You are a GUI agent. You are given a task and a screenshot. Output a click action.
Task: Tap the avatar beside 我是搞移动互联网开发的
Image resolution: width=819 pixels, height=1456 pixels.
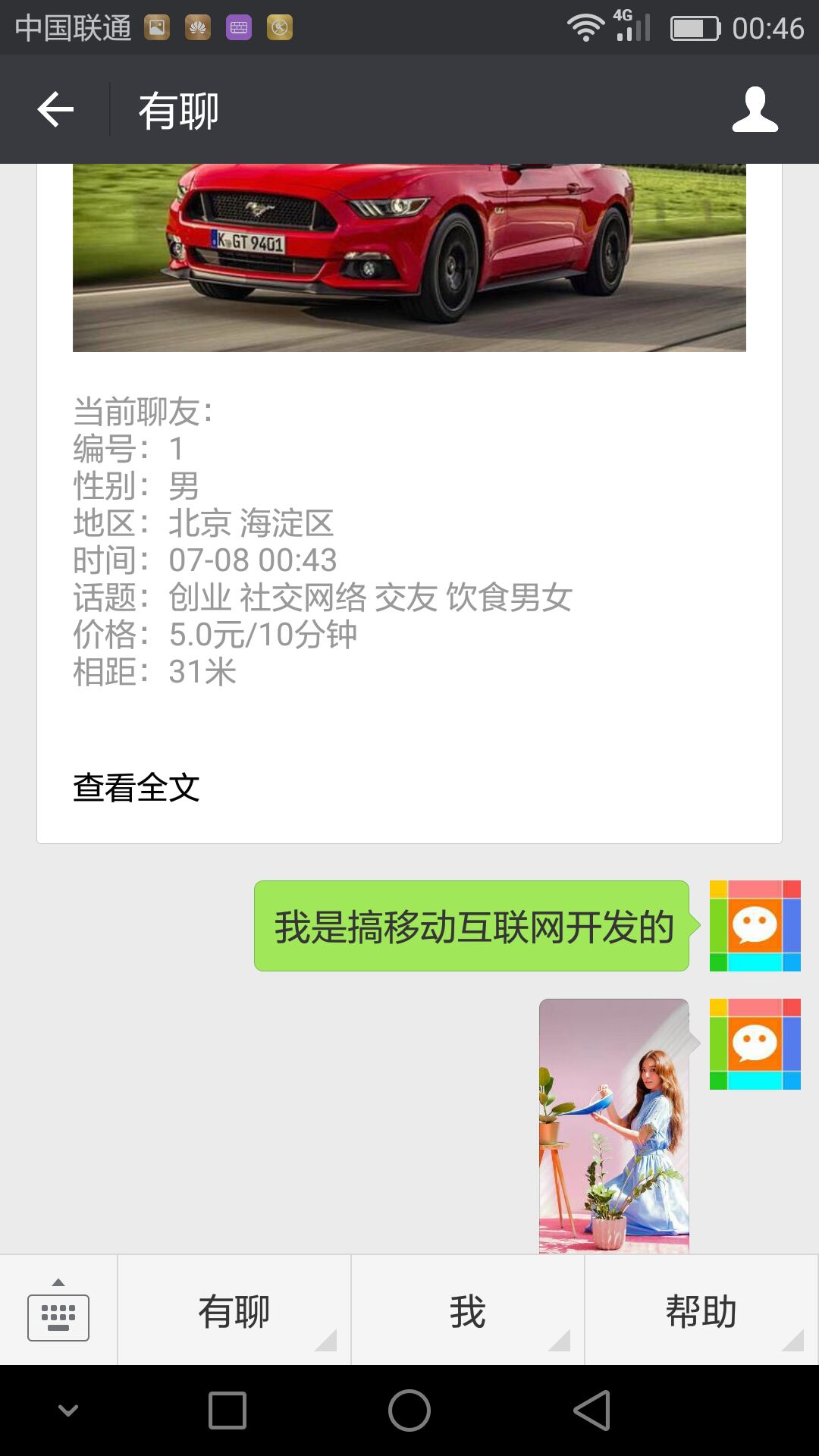click(755, 926)
